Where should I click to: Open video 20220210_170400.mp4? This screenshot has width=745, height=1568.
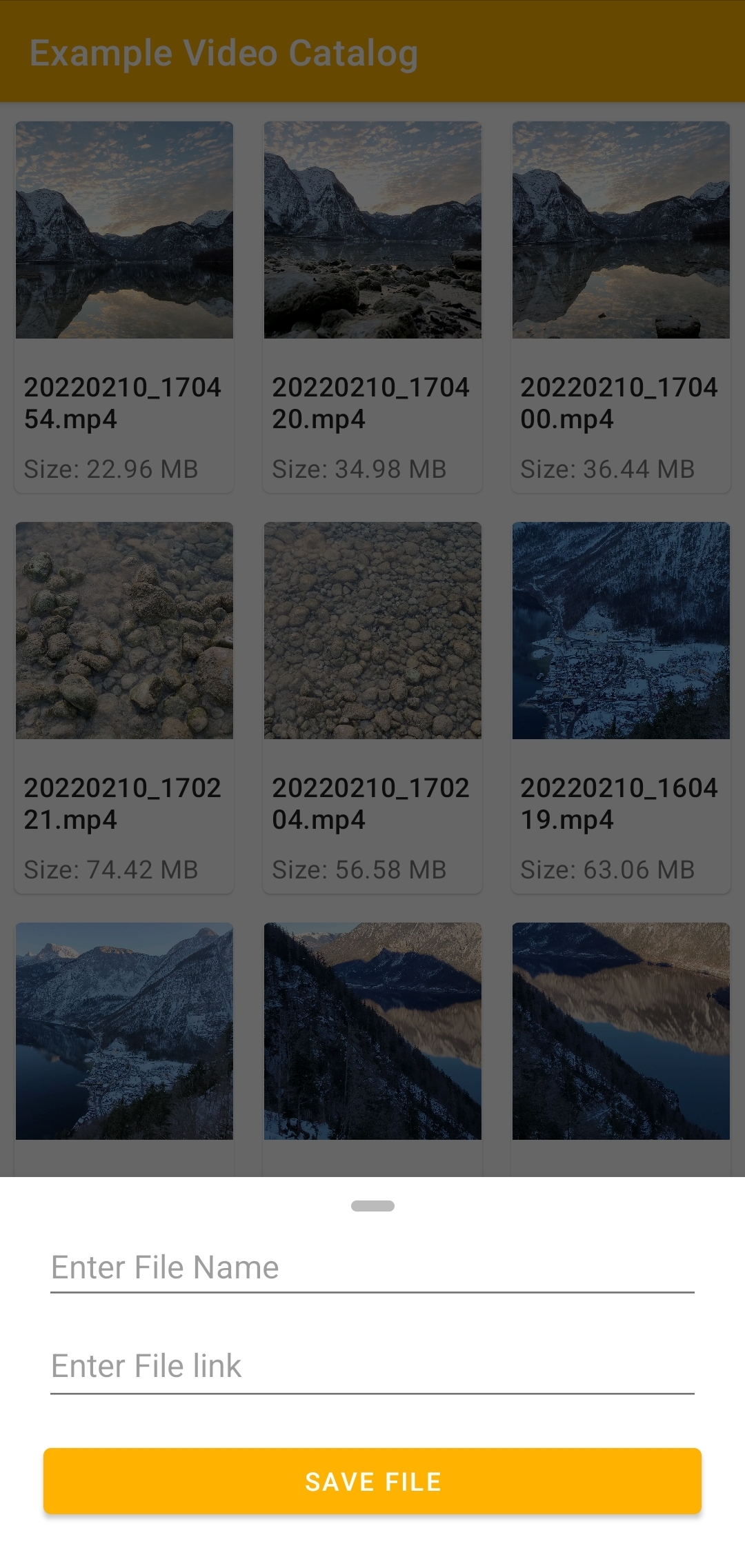point(621,307)
